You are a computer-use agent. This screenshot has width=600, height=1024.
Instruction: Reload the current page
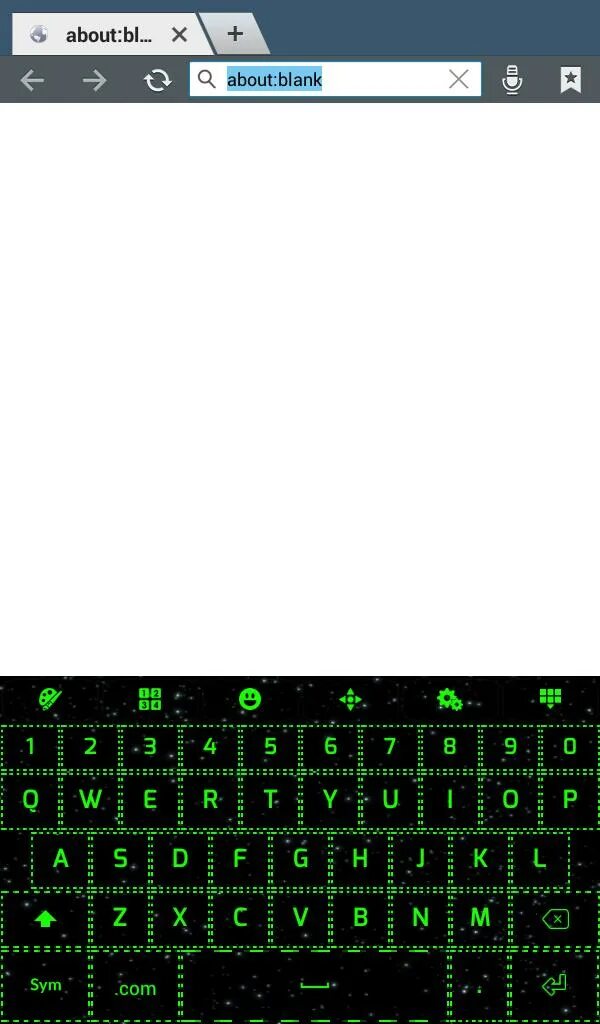158,80
